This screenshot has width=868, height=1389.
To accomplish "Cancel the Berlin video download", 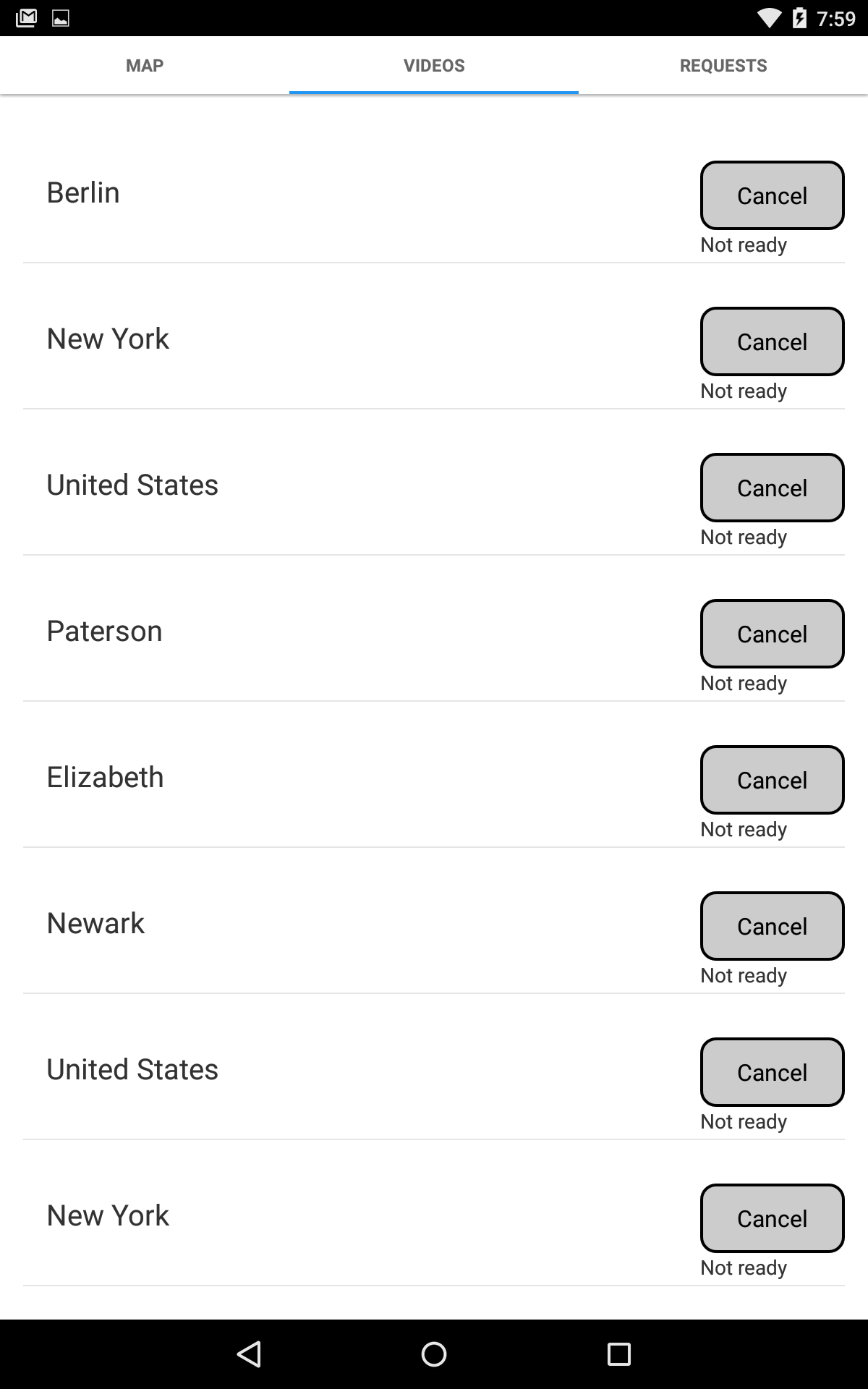I will [771, 195].
